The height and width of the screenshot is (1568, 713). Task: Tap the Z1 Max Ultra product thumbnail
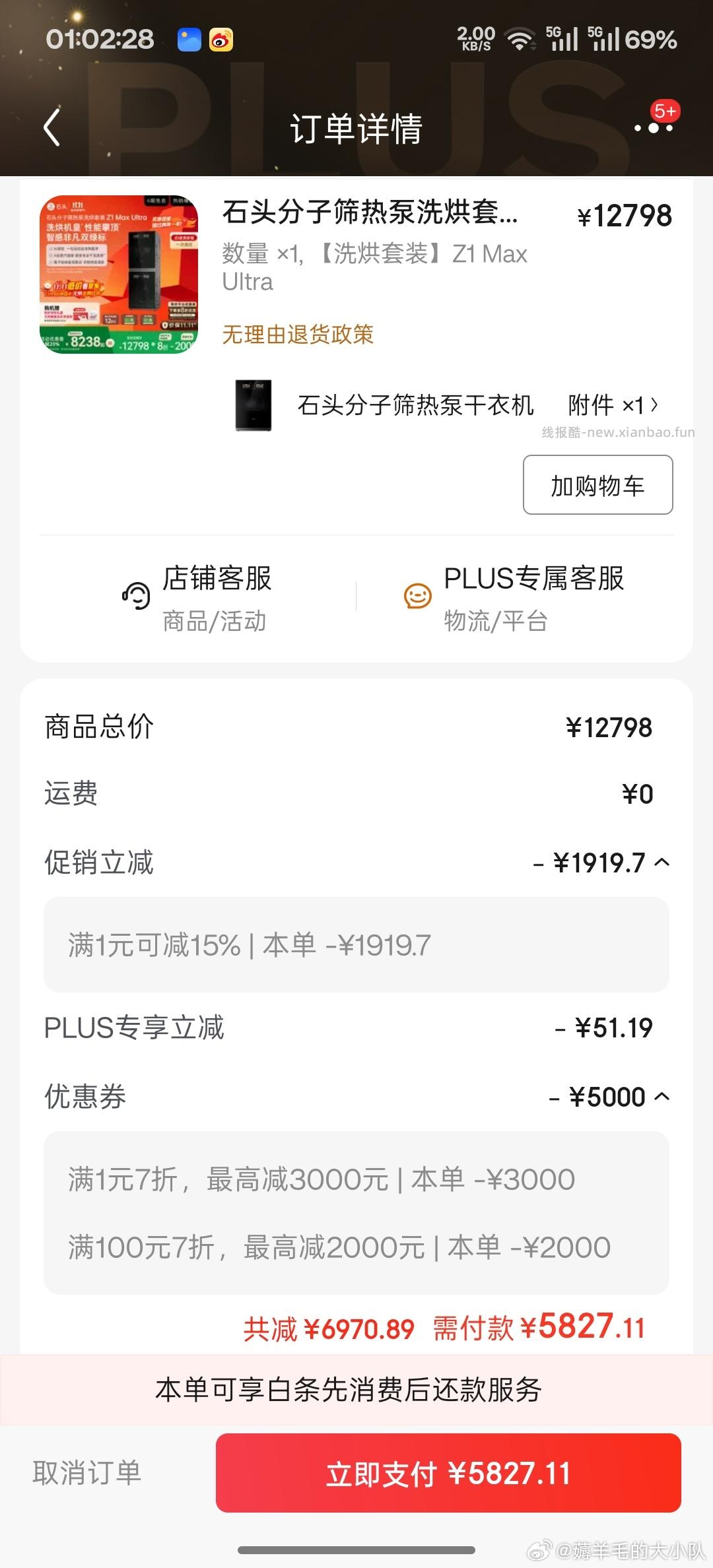tap(119, 274)
